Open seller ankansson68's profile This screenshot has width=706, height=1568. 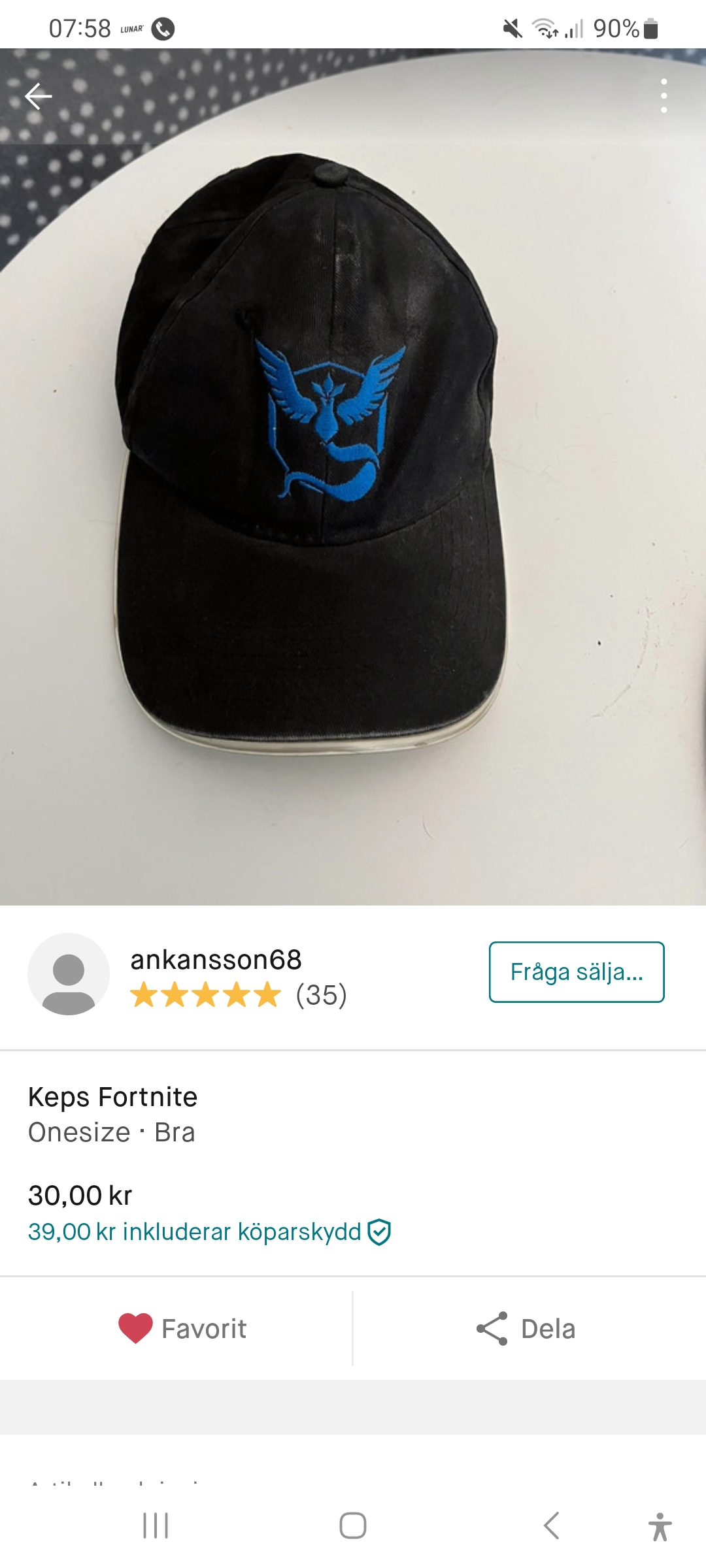(216, 960)
